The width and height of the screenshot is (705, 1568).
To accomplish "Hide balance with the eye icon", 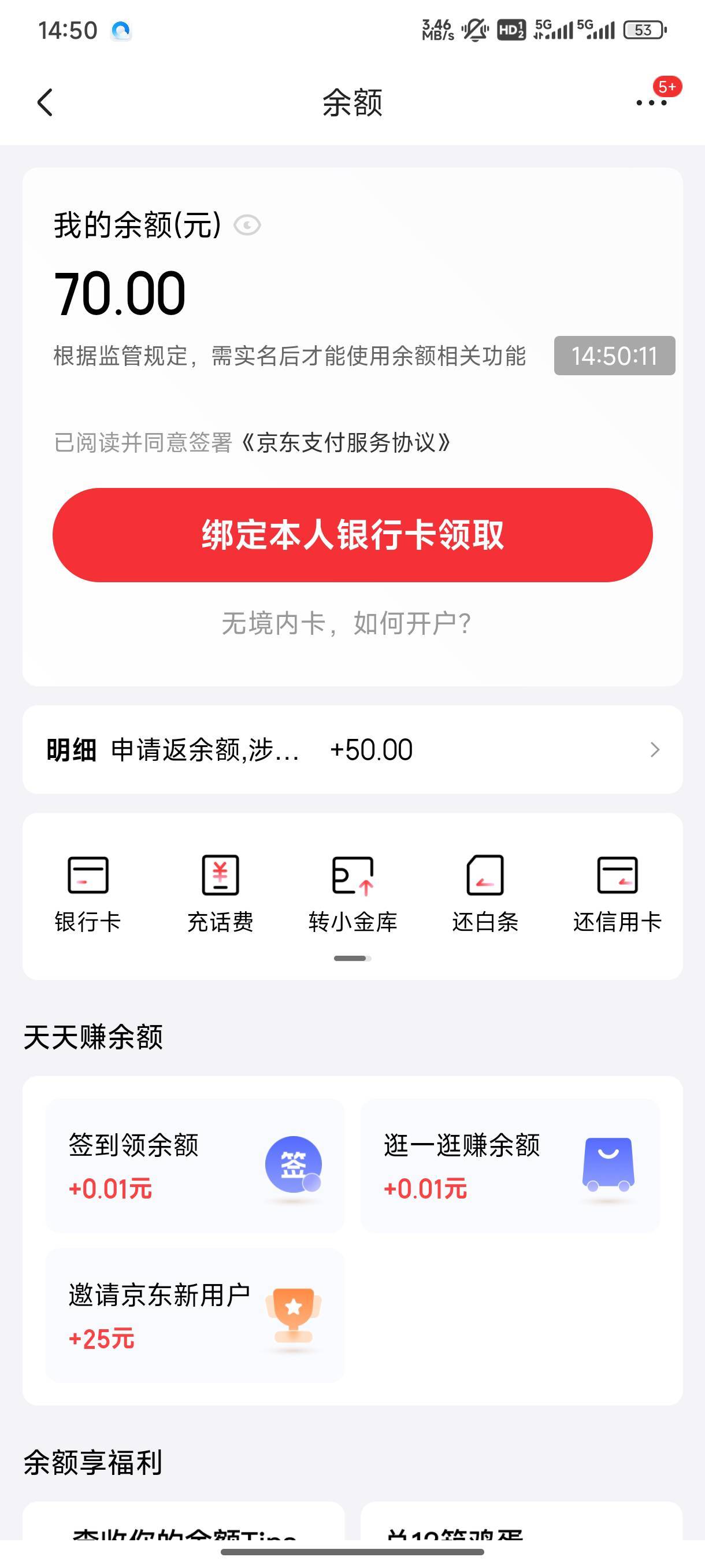I will pyautogui.click(x=247, y=226).
